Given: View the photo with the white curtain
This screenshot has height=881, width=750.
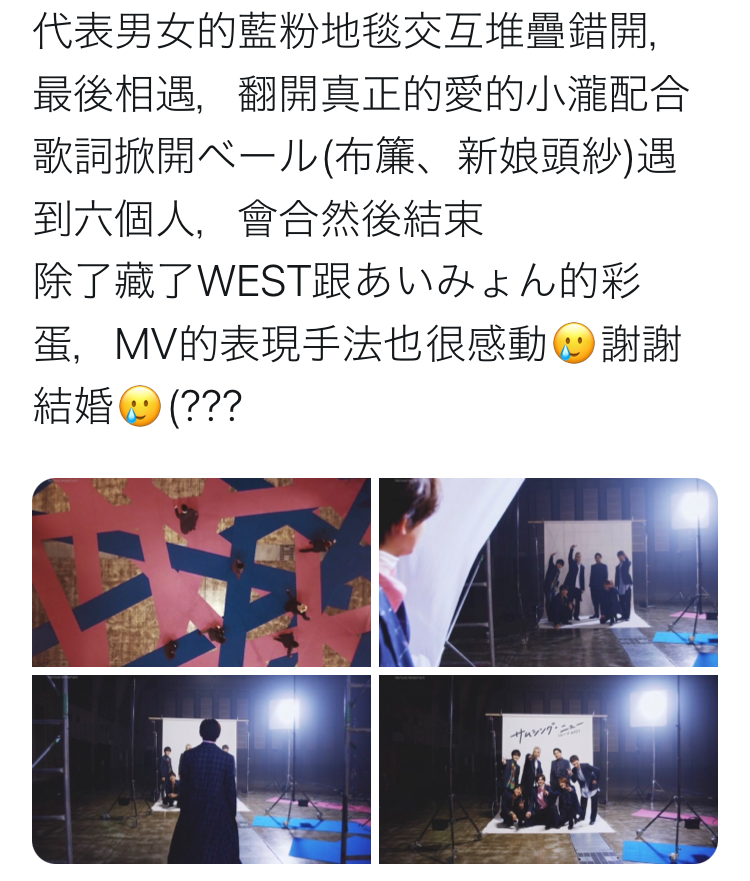Looking at the screenshot, I should pyautogui.click(x=548, y=572).
